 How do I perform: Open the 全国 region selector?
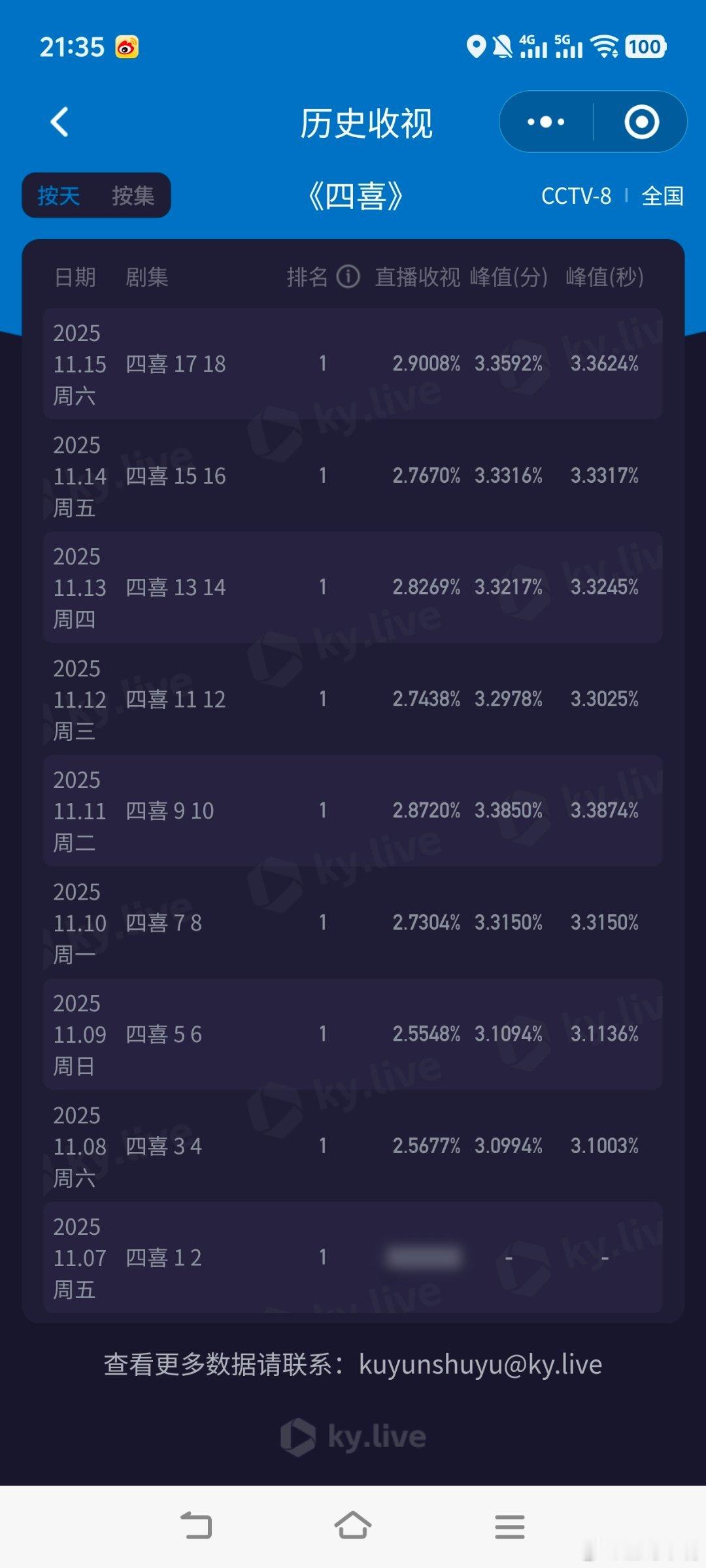662,197
